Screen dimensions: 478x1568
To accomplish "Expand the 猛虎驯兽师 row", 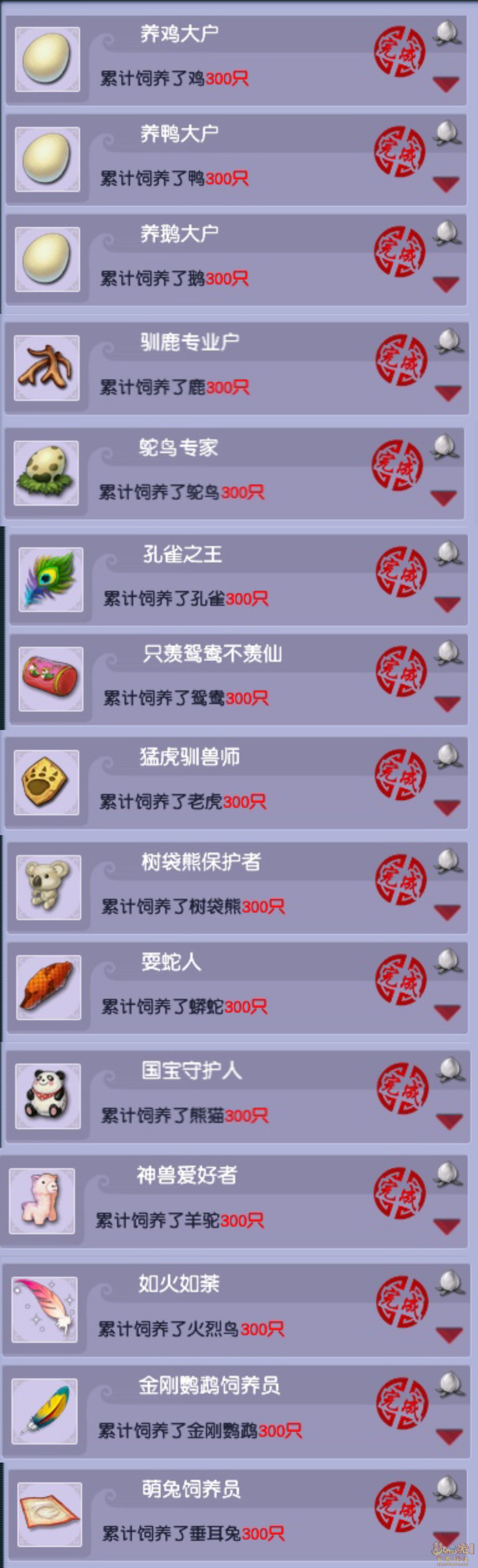I will (x=447, y=807).
